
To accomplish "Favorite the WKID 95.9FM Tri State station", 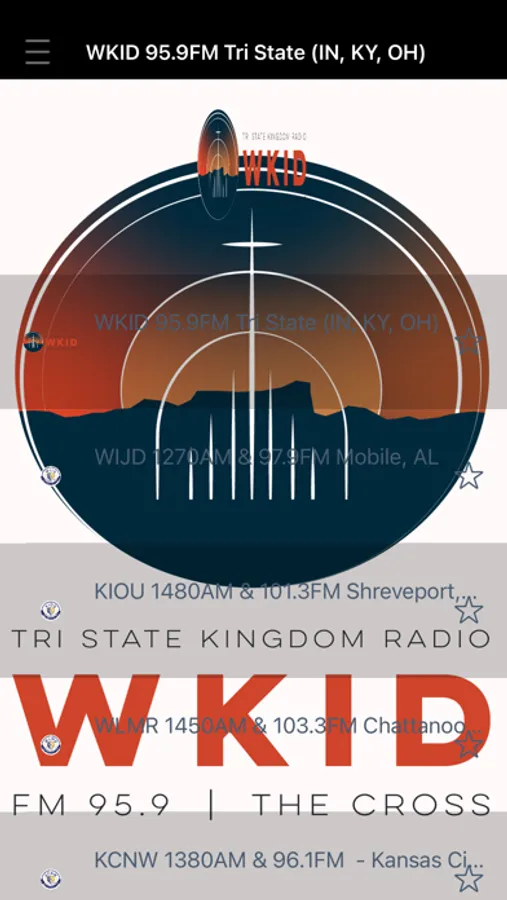I will point(469,342).
